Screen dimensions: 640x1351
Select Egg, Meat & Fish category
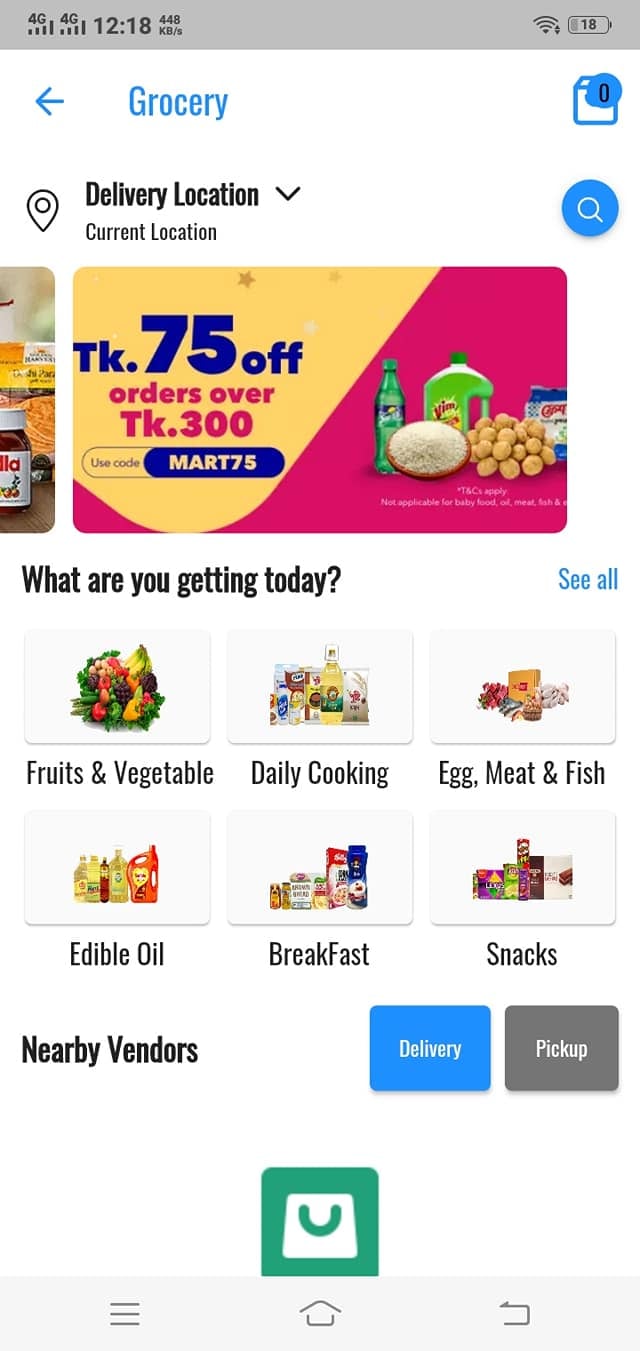point(522,687)
